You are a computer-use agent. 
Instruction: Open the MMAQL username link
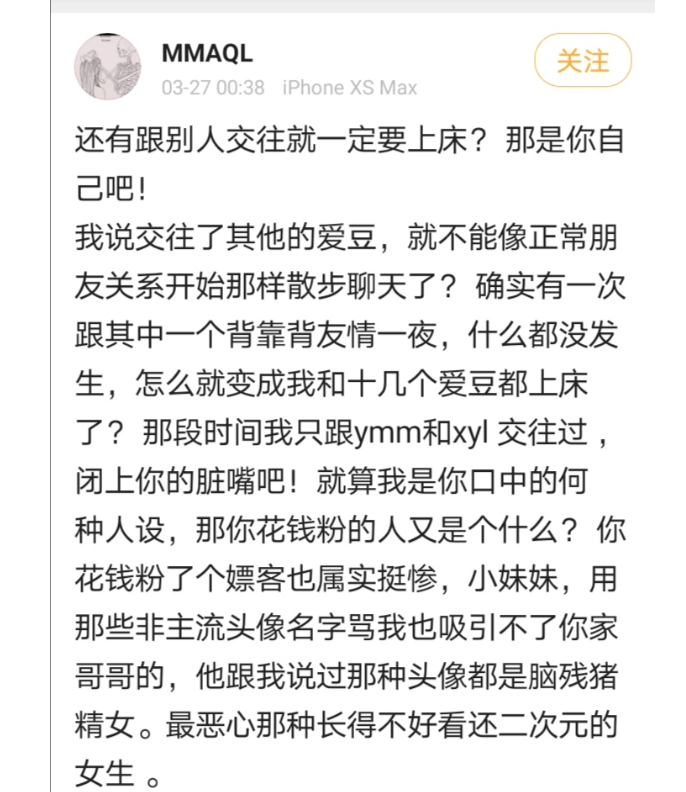[207, 52]
